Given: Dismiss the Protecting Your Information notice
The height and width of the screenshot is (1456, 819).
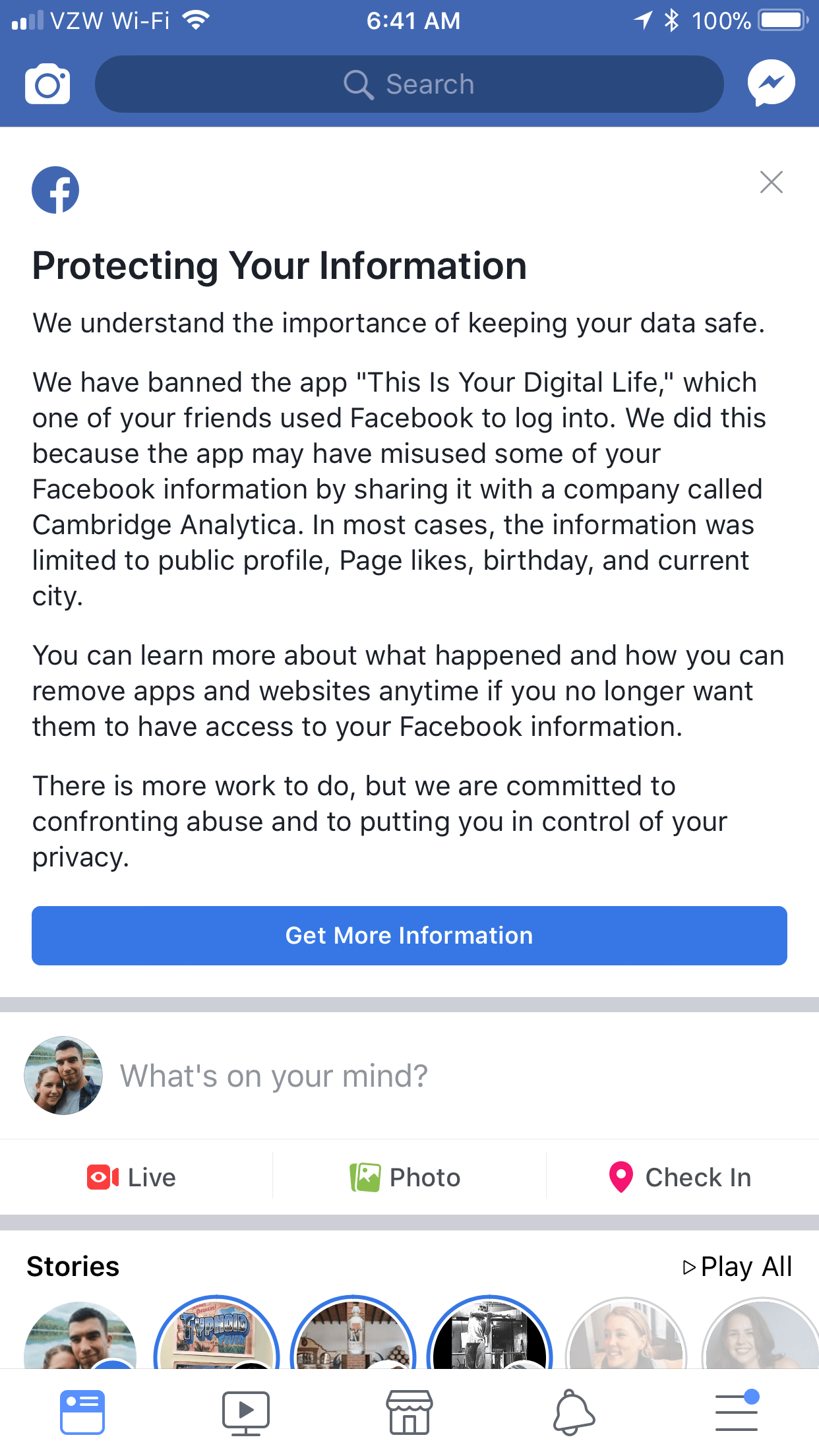Looking at the screenshot, I should (771, 182).
